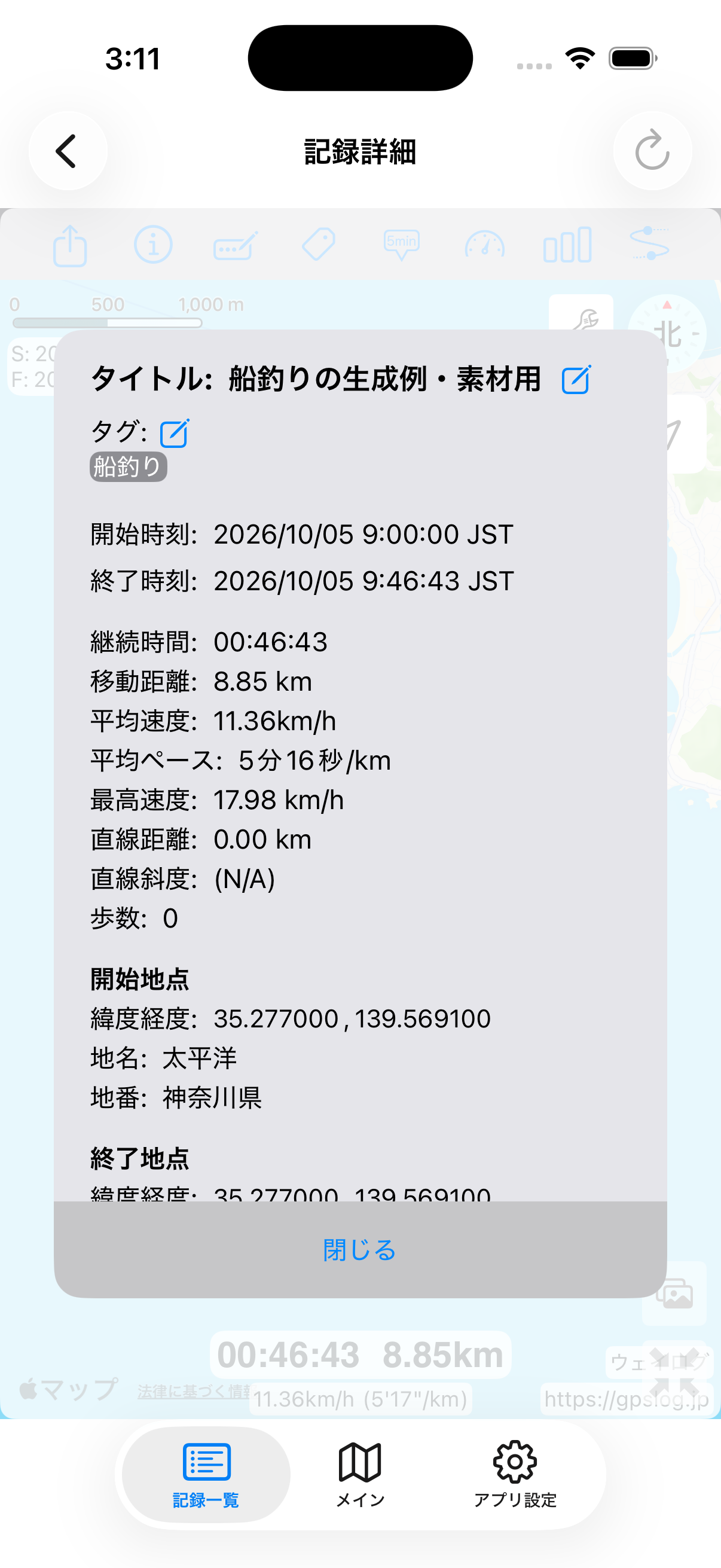Tap the reload icon in header
This screenshot has width=721, height=1568.
tap(652, 151)
